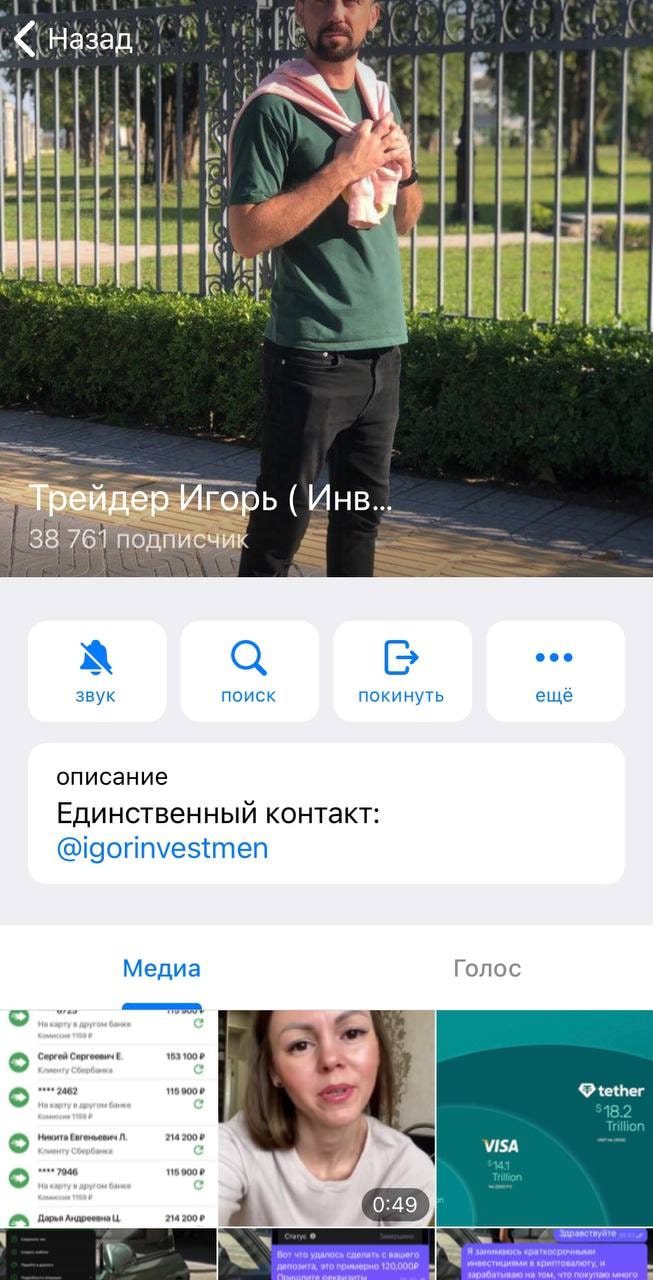Open the @igorinvestmen contact link
Viewport: 653px width, 1280px height.
coord(163,849)
